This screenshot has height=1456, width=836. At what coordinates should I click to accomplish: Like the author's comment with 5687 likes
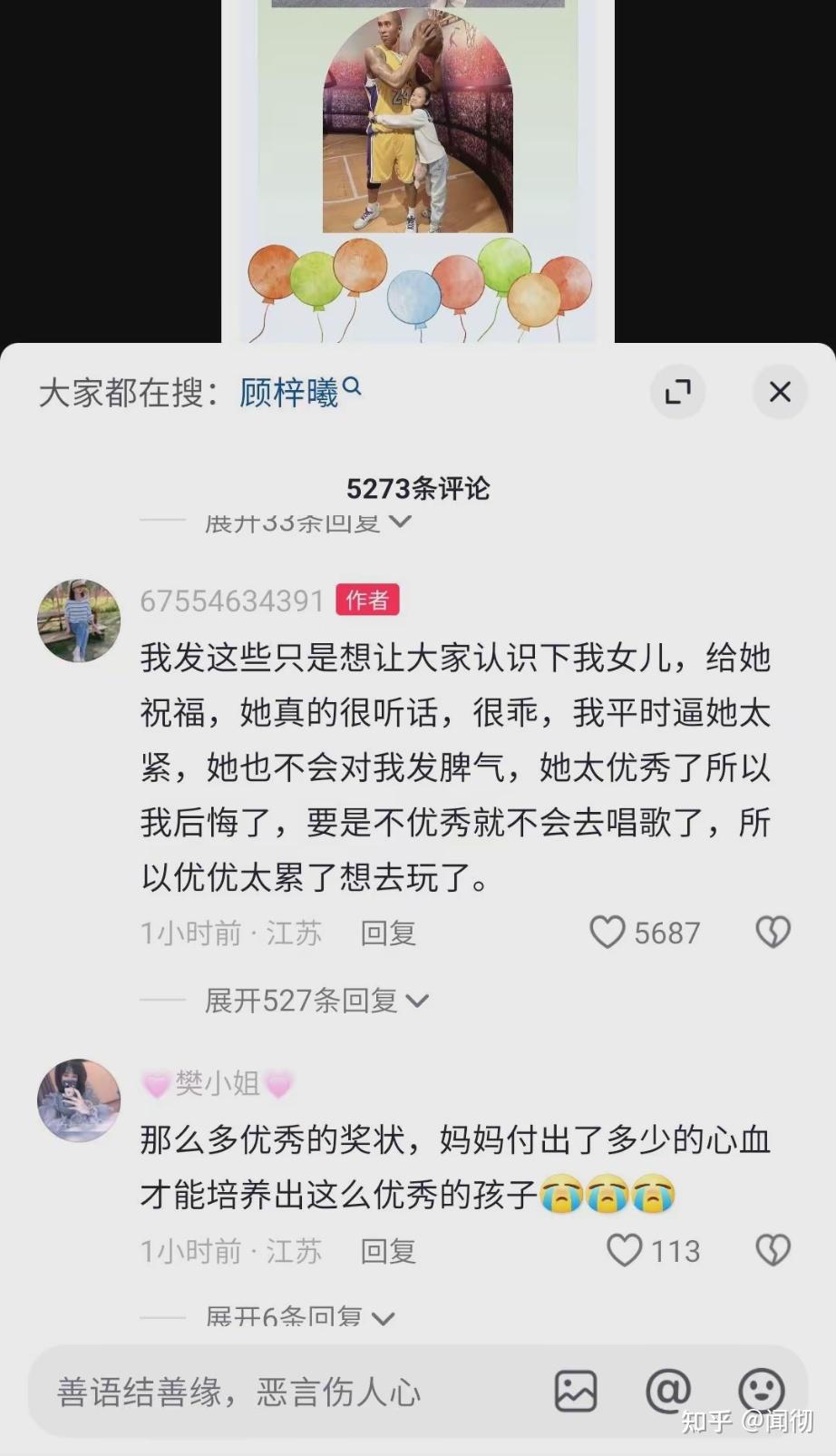point(608,932)
